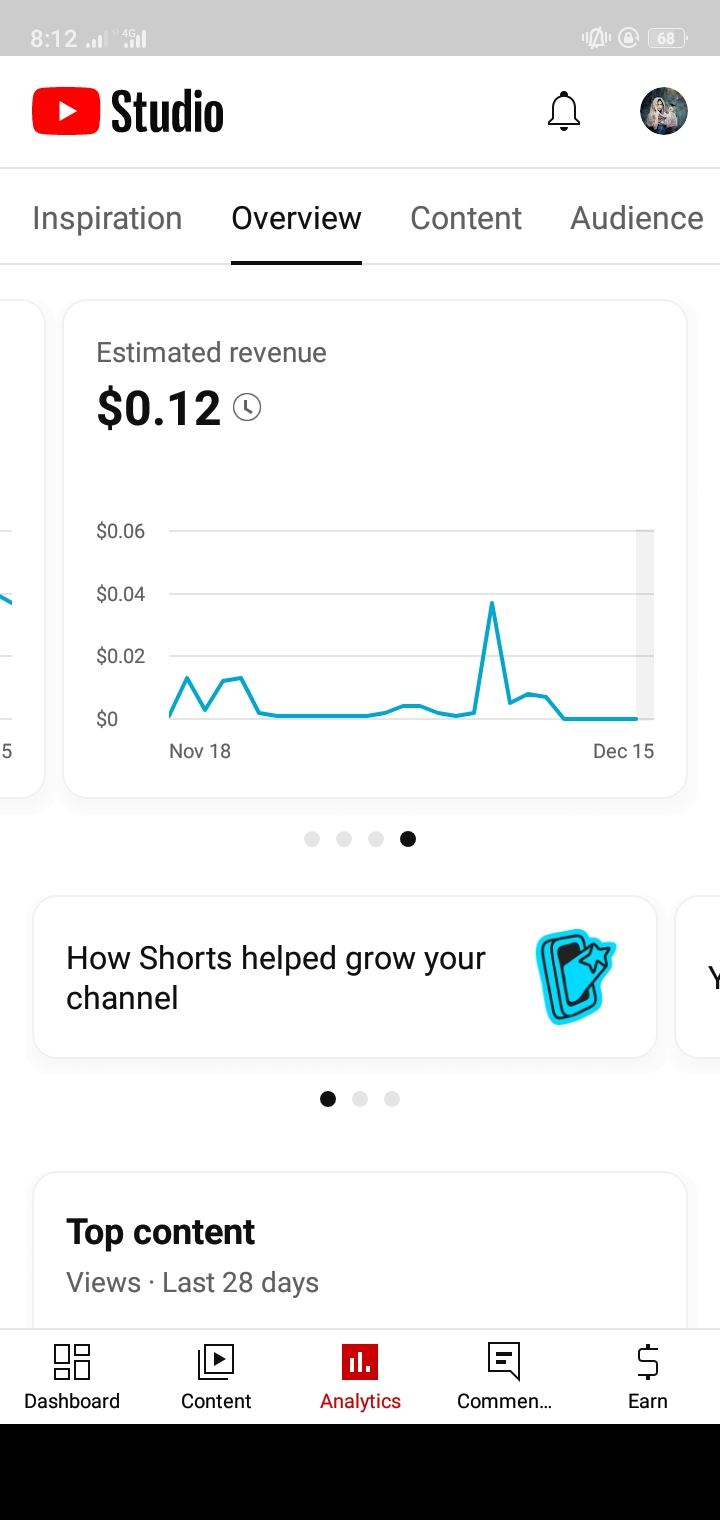Tap the clock icon beside $0.12
This screenshot has height=1520, width=720.
[247, 407]
